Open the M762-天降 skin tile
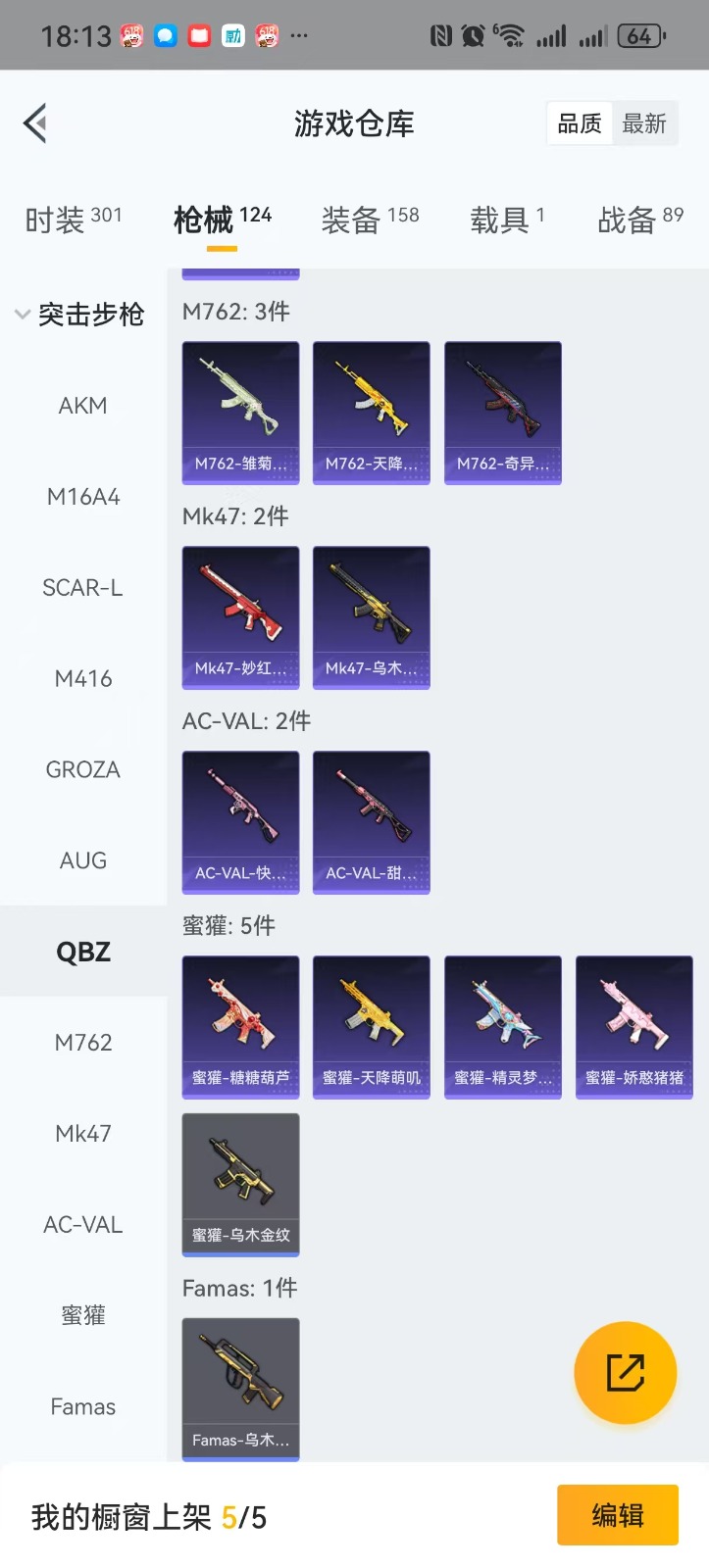This screenshot has height=1568, width=709. click(371, 412)
